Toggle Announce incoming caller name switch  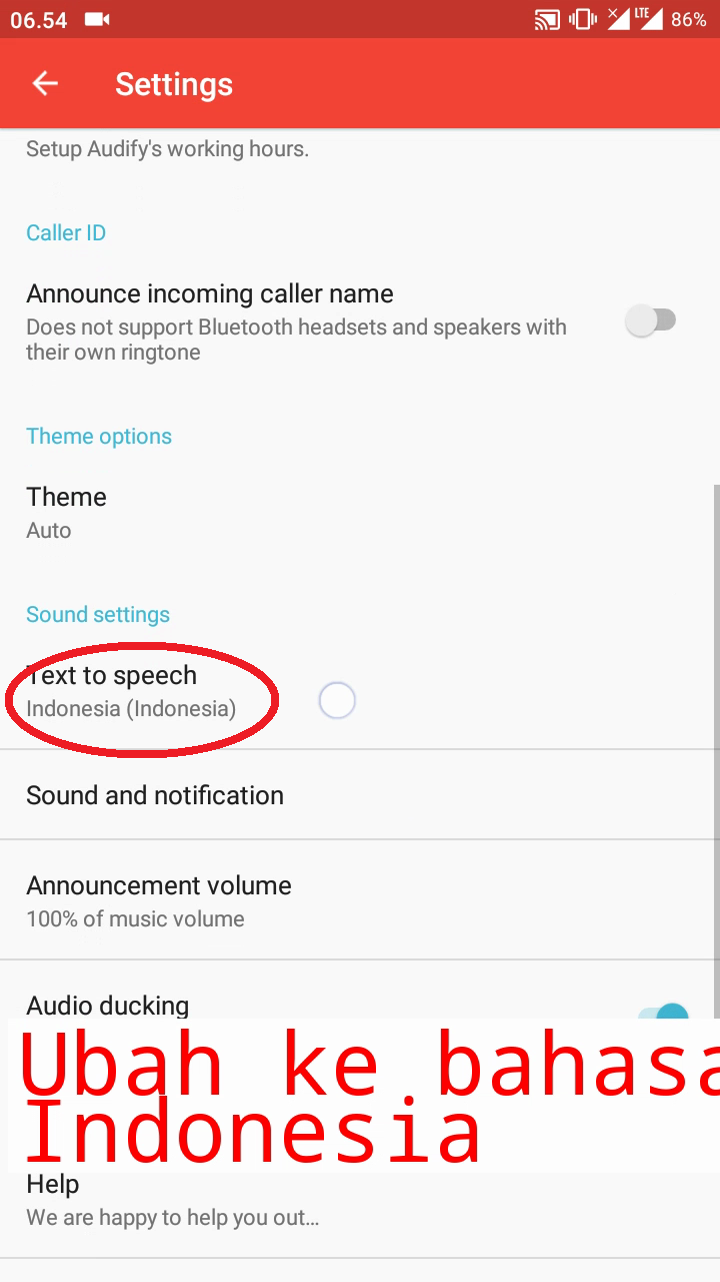tap(650, 322)
